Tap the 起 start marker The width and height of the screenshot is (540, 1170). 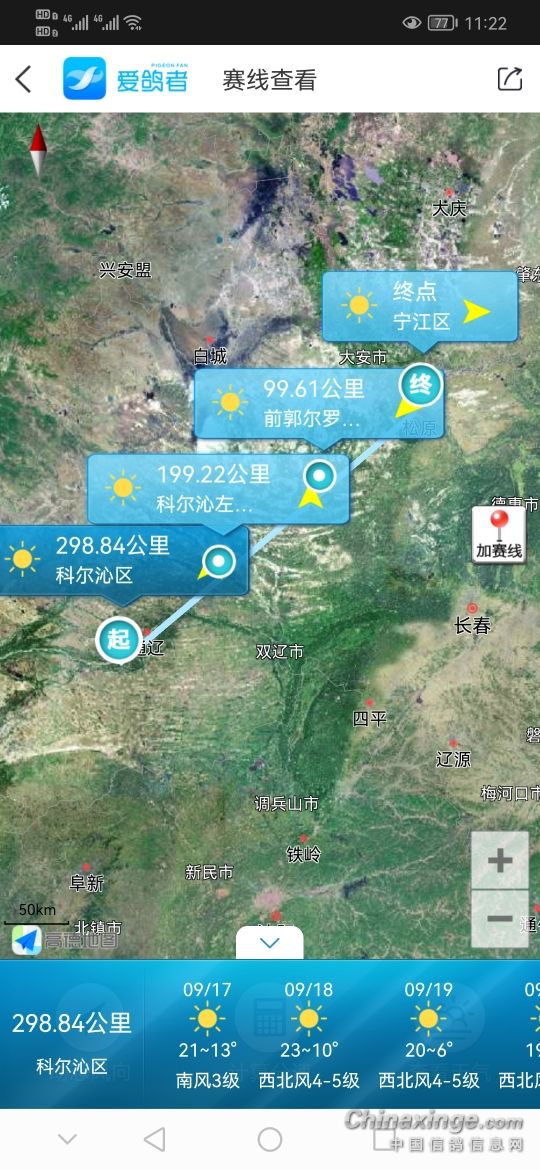[x=119, y=640]
